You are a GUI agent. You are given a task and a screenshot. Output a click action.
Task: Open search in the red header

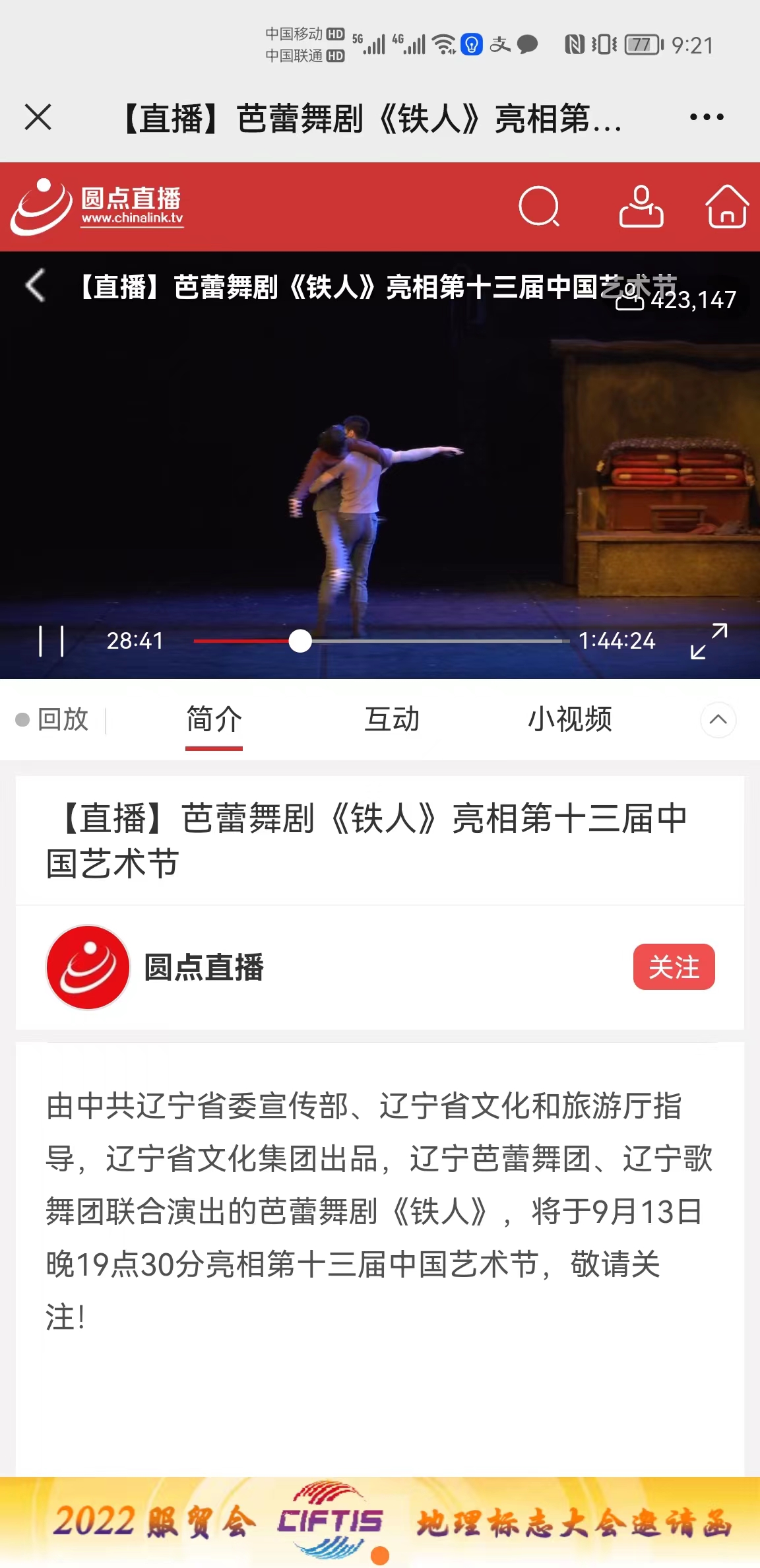tap(538, 207)
